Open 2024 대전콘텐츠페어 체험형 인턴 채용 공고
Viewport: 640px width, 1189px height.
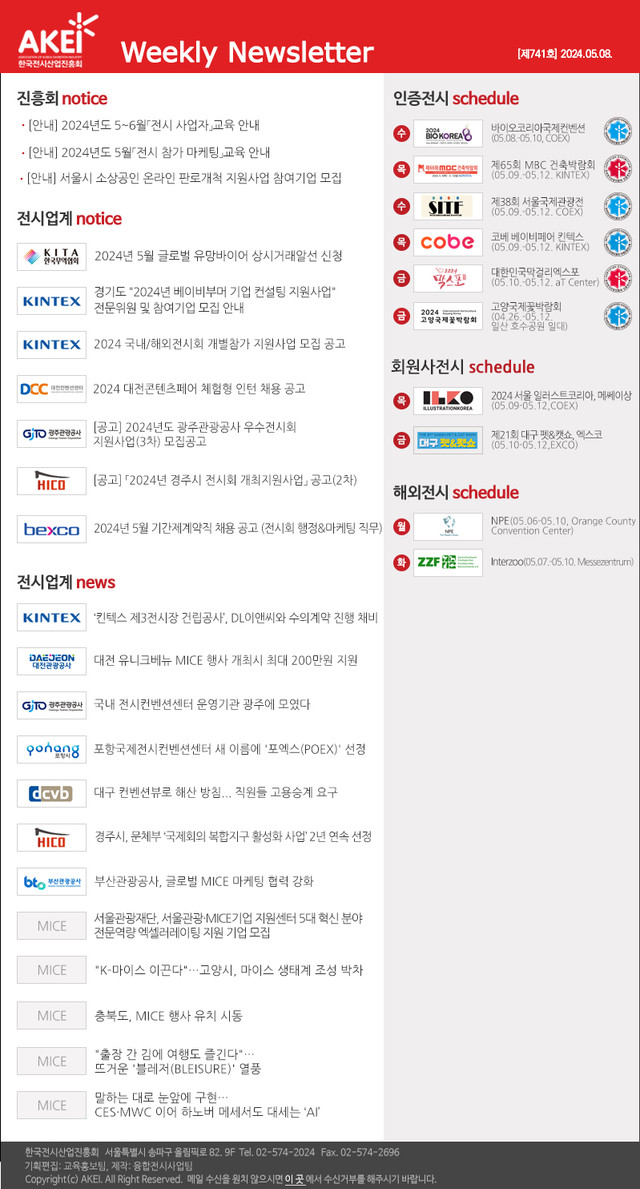tap(199, 388)
